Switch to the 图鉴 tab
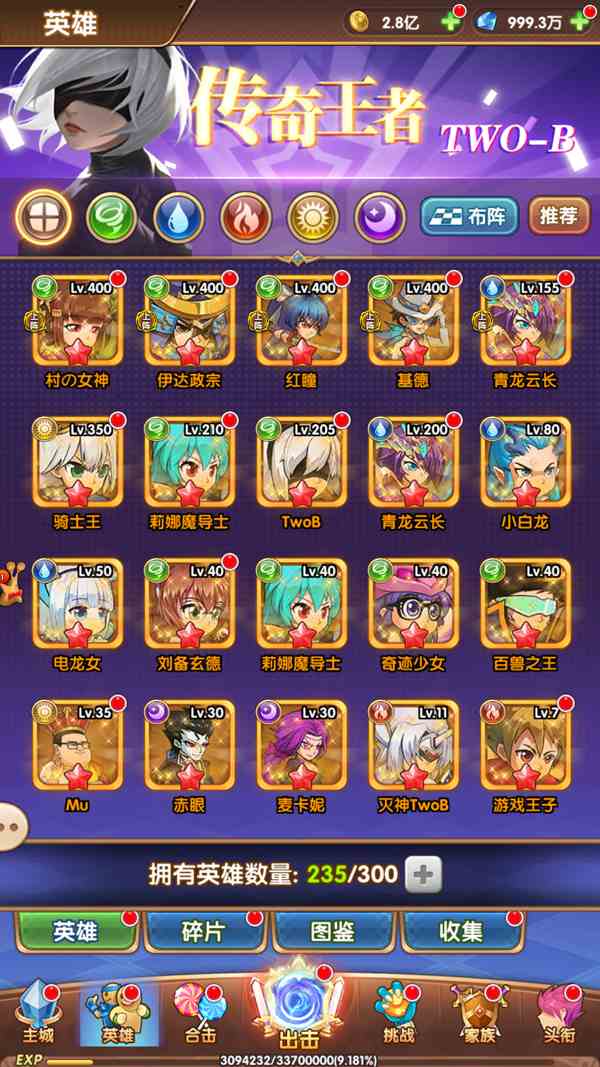This screenshot has height=1067, width=600. [331, 931]
